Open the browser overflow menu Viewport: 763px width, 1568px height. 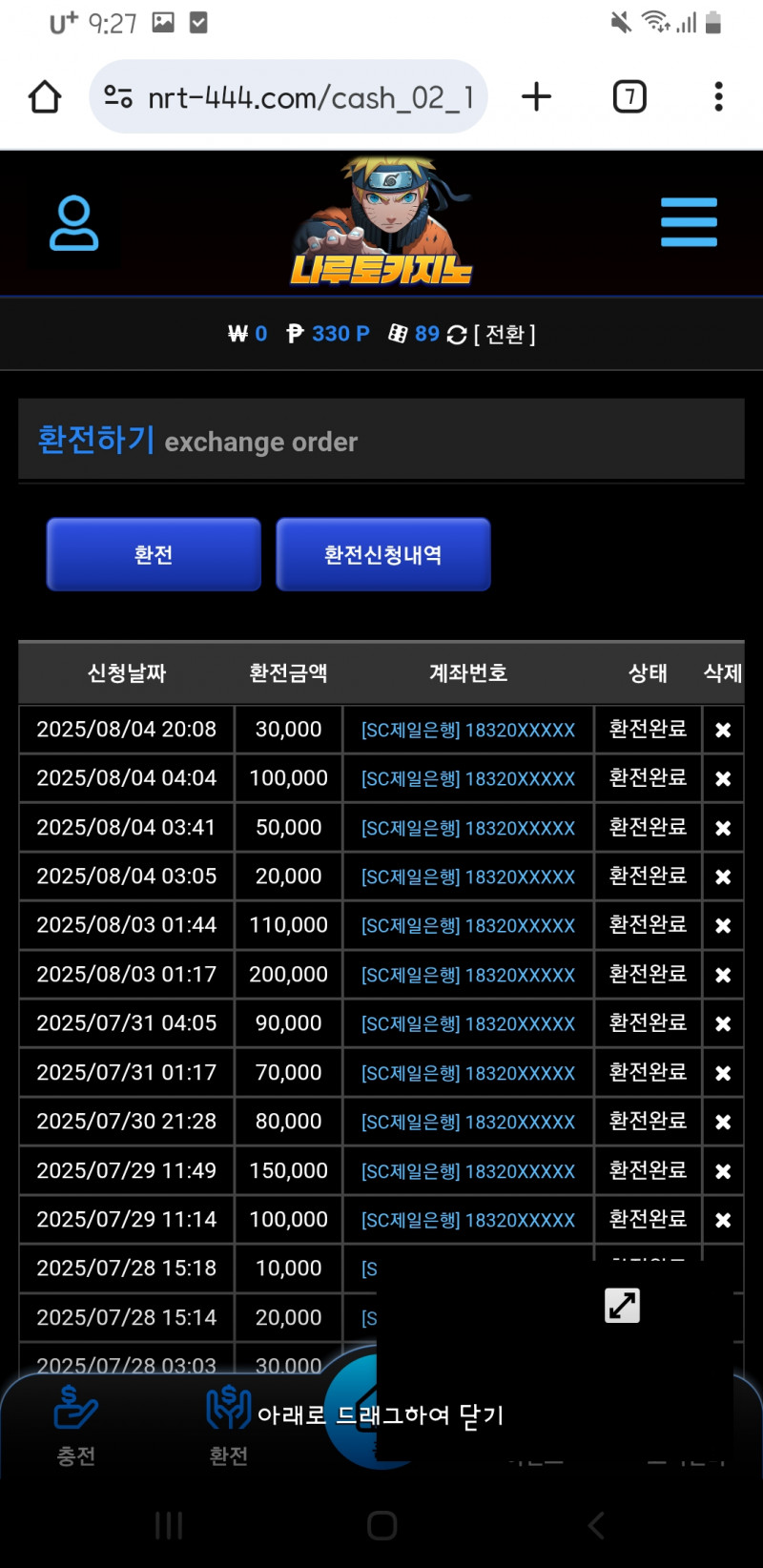719,96
